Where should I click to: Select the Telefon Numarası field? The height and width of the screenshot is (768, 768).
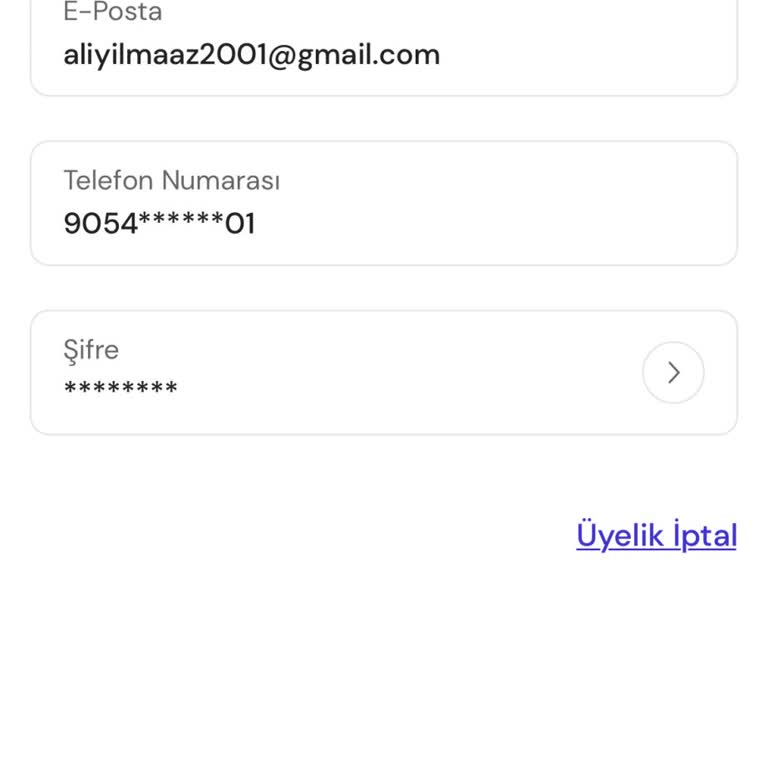[x=383, y=203]
